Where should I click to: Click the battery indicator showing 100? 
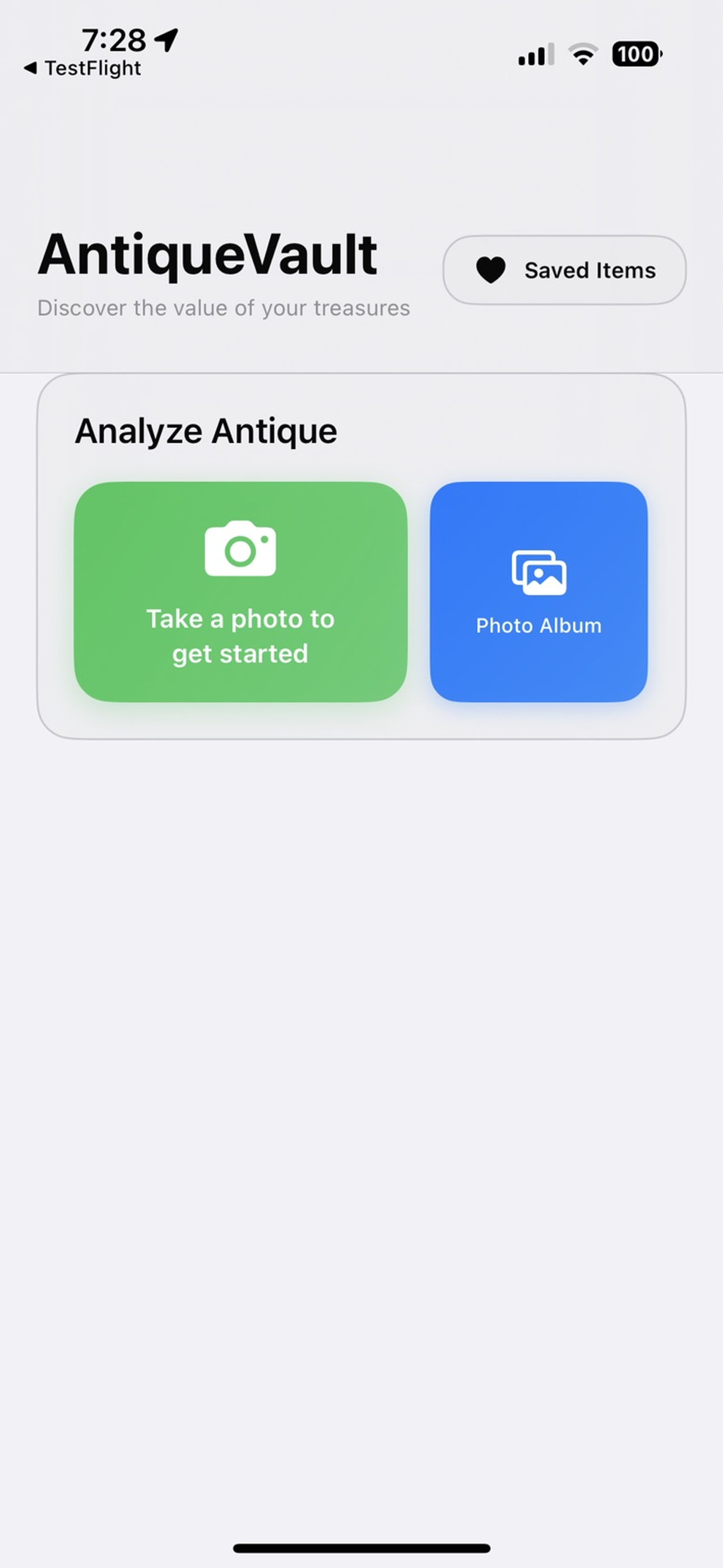click(637, 55)
